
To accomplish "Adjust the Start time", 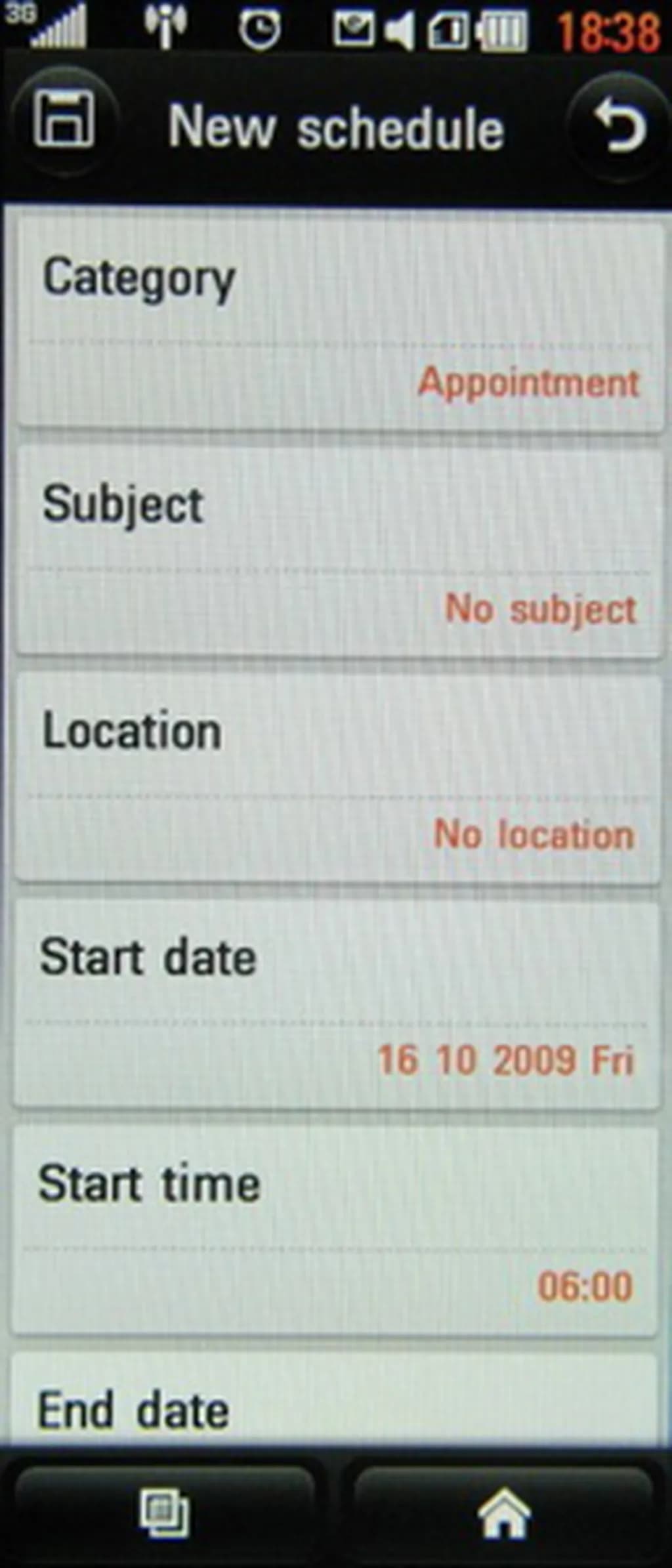I will pos(335,1229).
